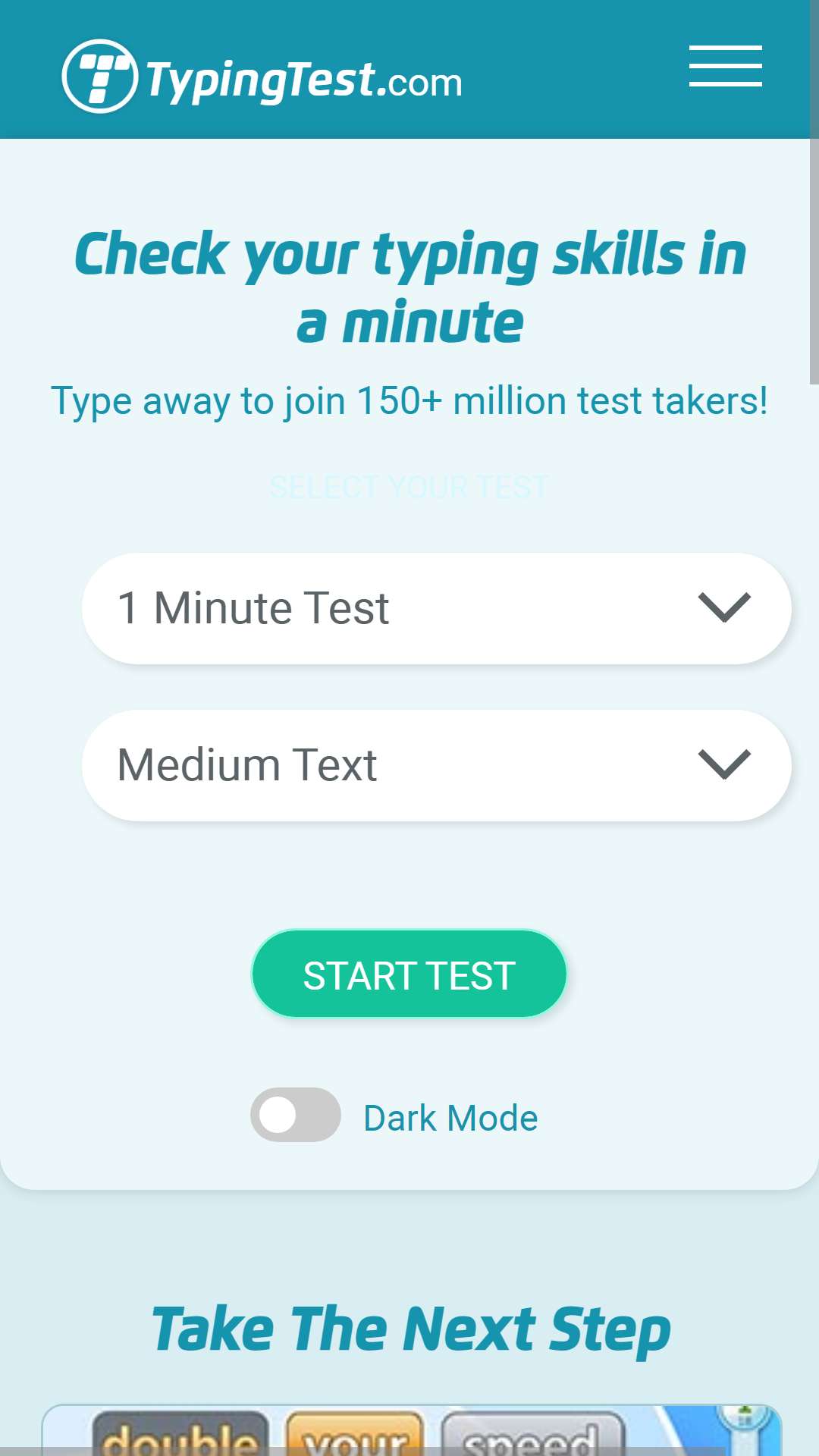The width and height of the screenshot is (819, 1456).
Task: Enable Dark Mode switch
Action: (x=296, y=1115)
